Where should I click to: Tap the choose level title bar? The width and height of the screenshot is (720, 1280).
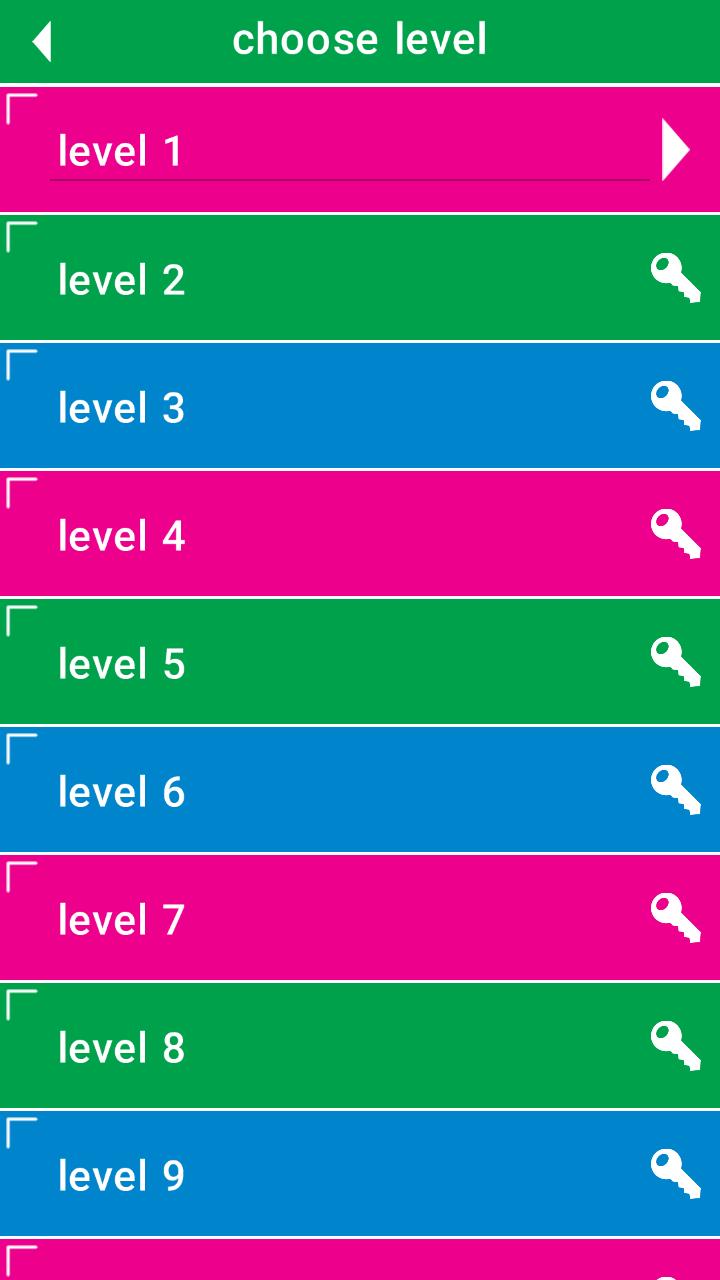click(360, 41)
